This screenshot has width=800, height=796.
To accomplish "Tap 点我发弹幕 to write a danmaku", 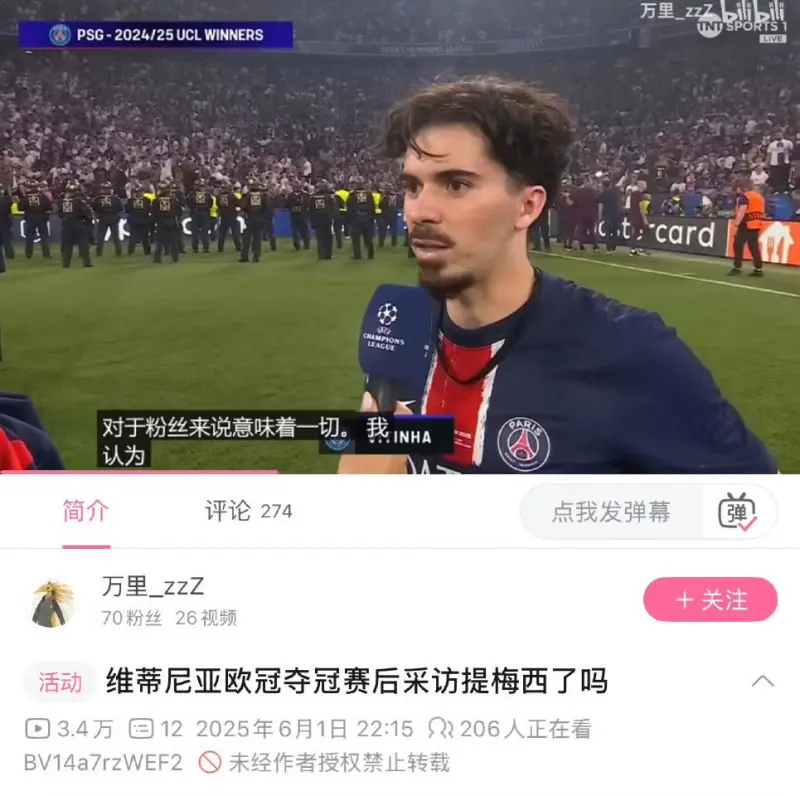I will (x=611, y=512).
